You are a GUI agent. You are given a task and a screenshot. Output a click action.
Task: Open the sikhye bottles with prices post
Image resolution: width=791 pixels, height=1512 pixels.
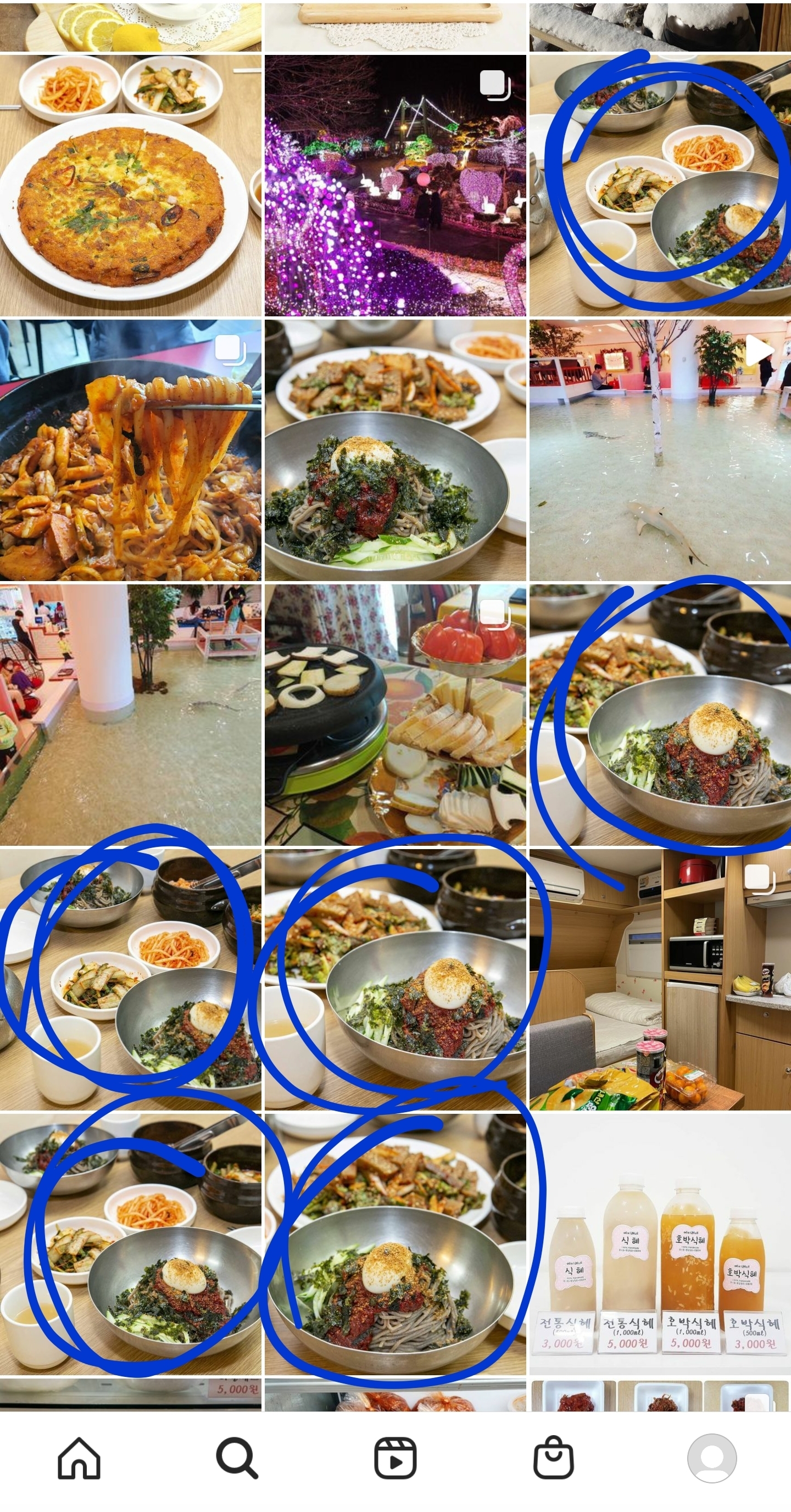[660, 1243]
